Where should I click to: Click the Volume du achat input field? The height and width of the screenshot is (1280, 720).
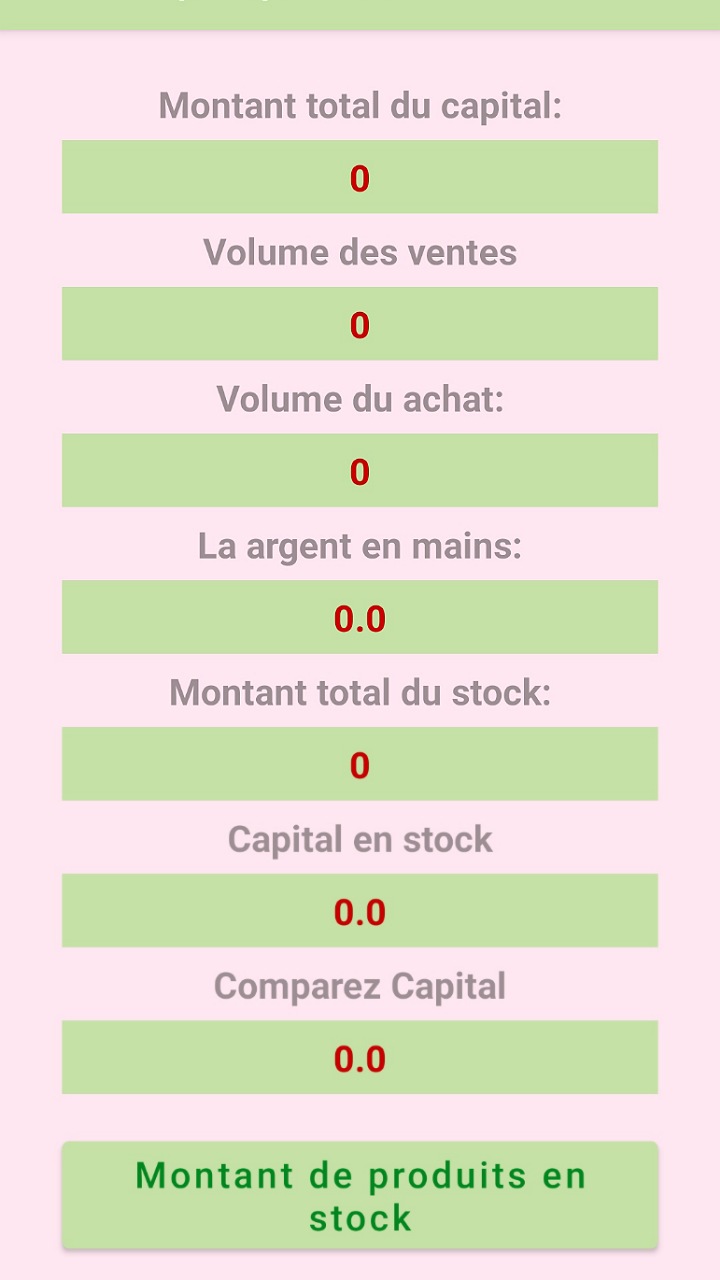point(360,469)
